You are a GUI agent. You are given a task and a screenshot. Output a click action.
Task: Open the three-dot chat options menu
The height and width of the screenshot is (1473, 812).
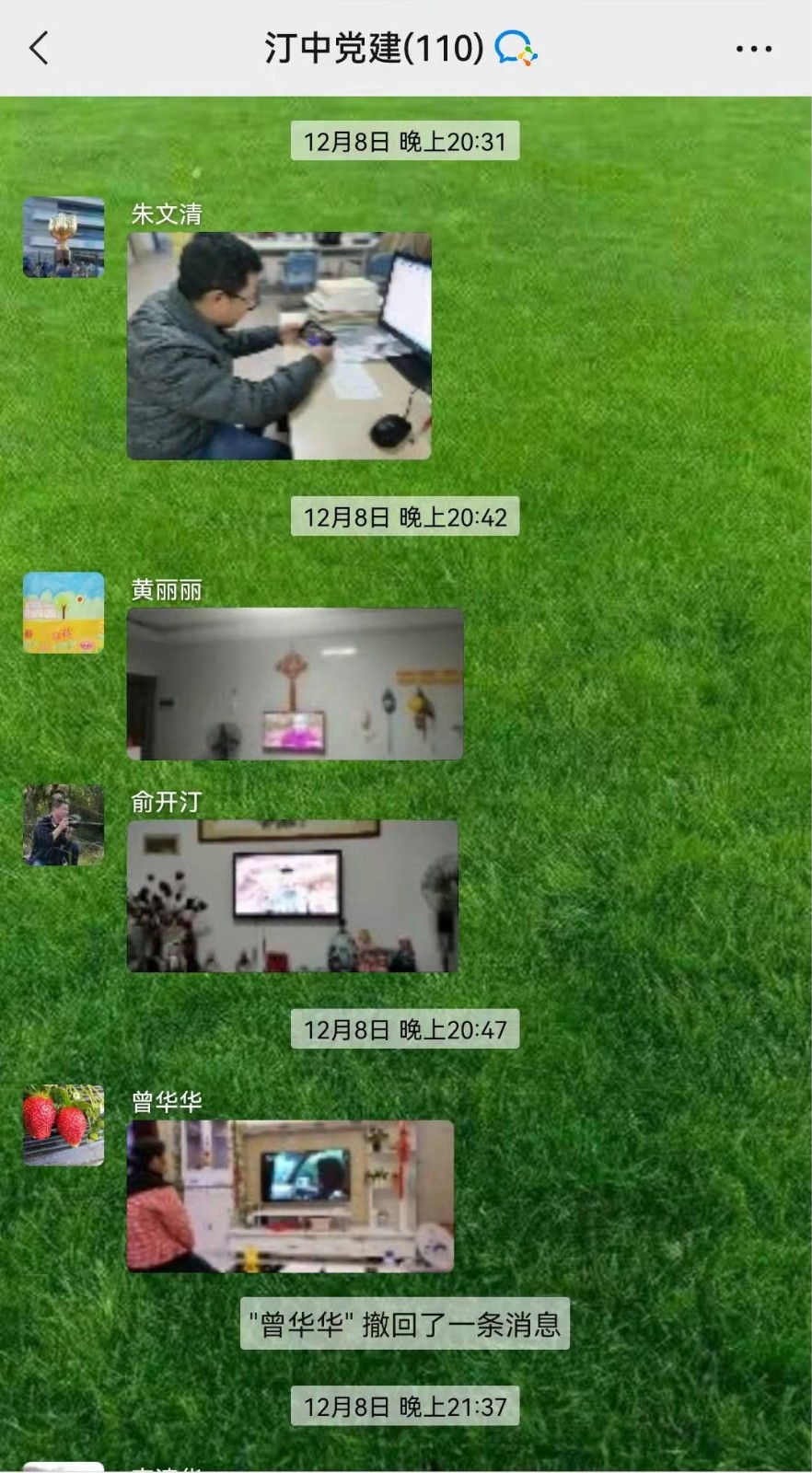click(753, 49)
